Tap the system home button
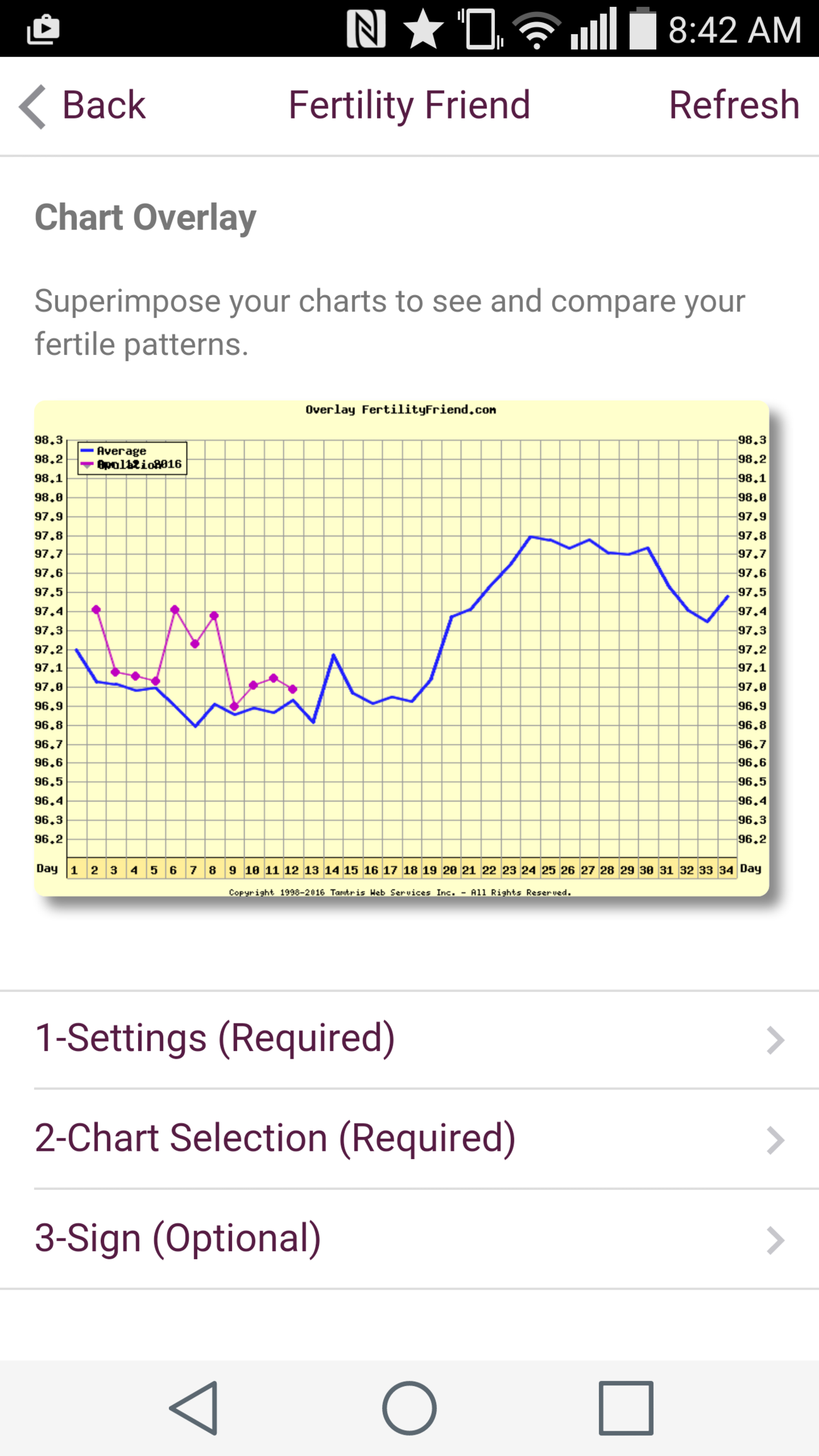Viewport: 819px width, 1456px height. point(409,1407)
